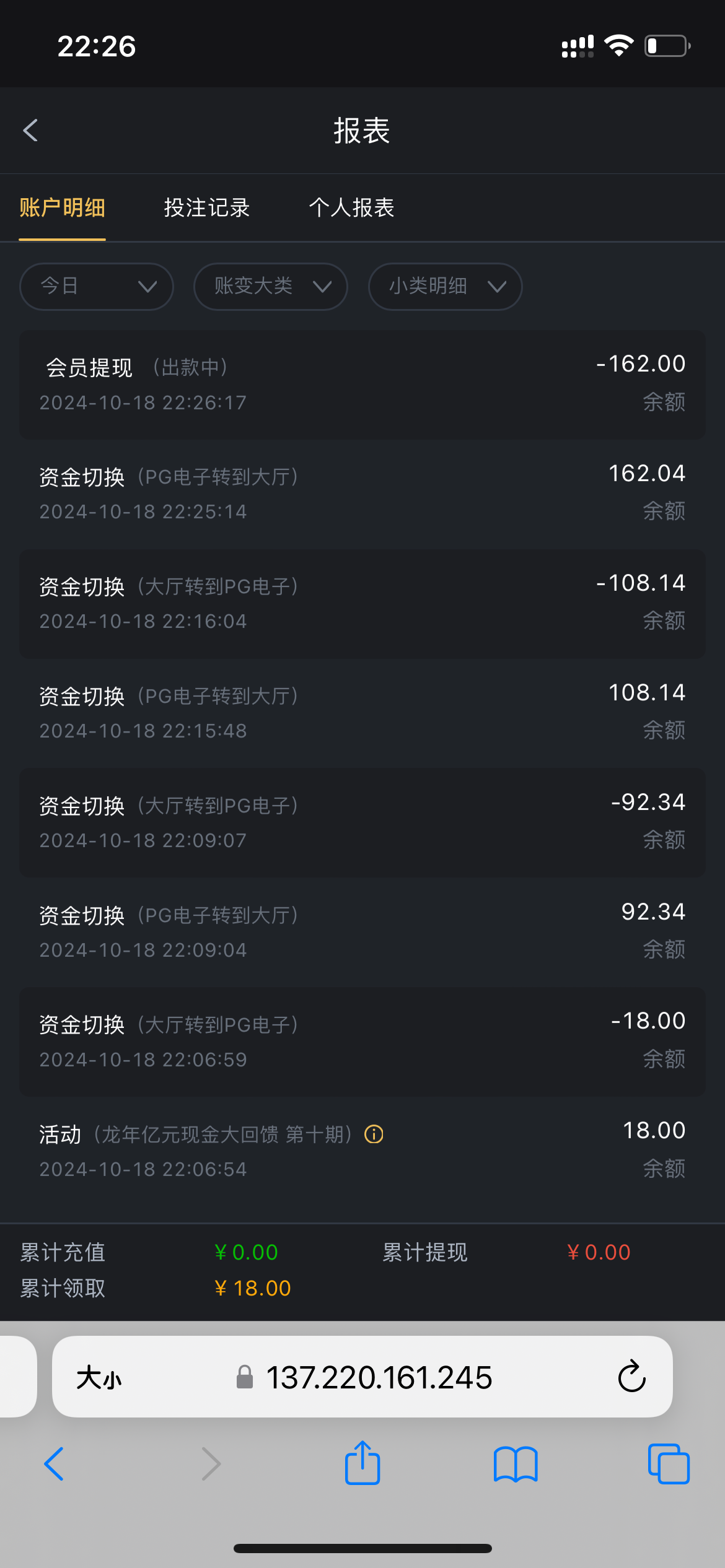Share this page via Safari share icon
This screenshot has width=725, height=1568.
pyautogui.click(x=362, y=1464)
